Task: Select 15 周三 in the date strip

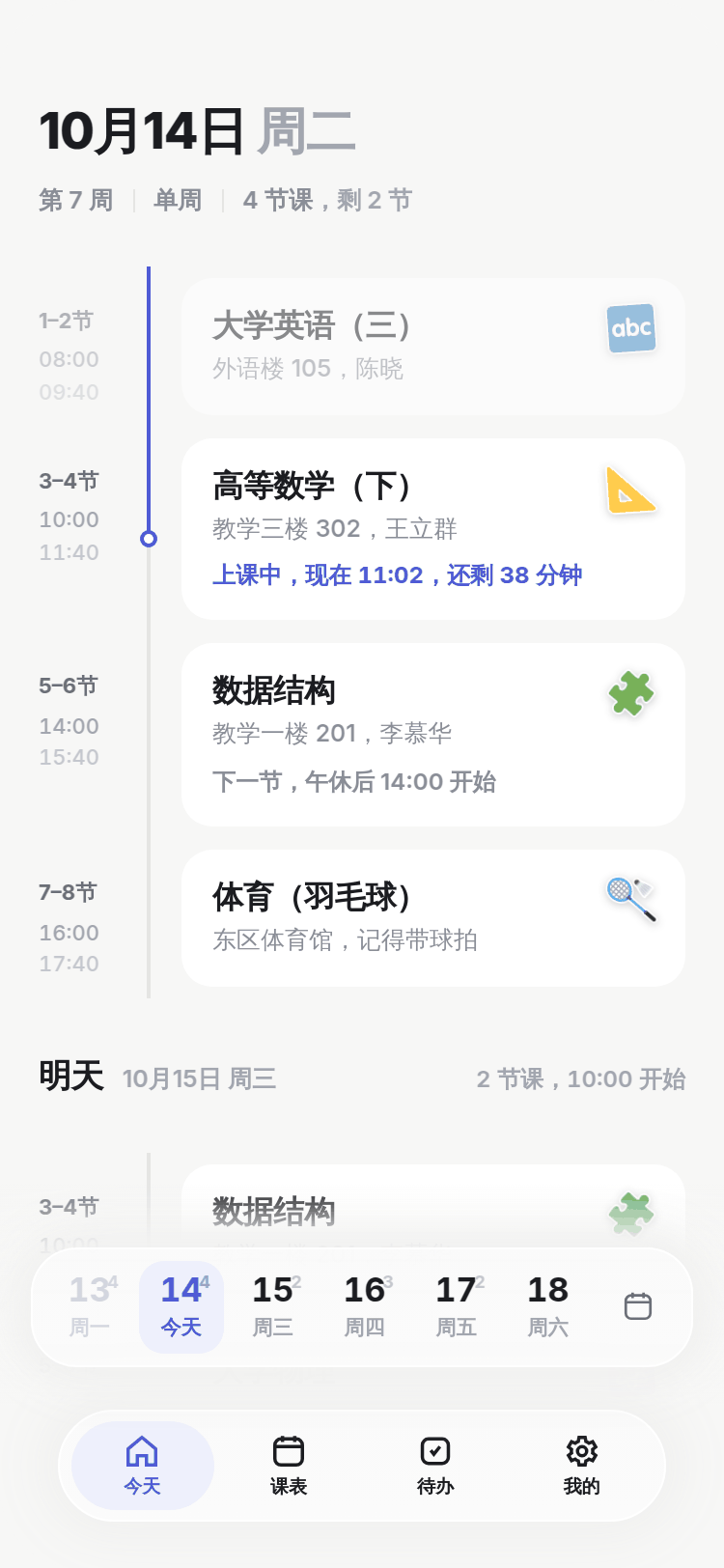Action: 273,1307
